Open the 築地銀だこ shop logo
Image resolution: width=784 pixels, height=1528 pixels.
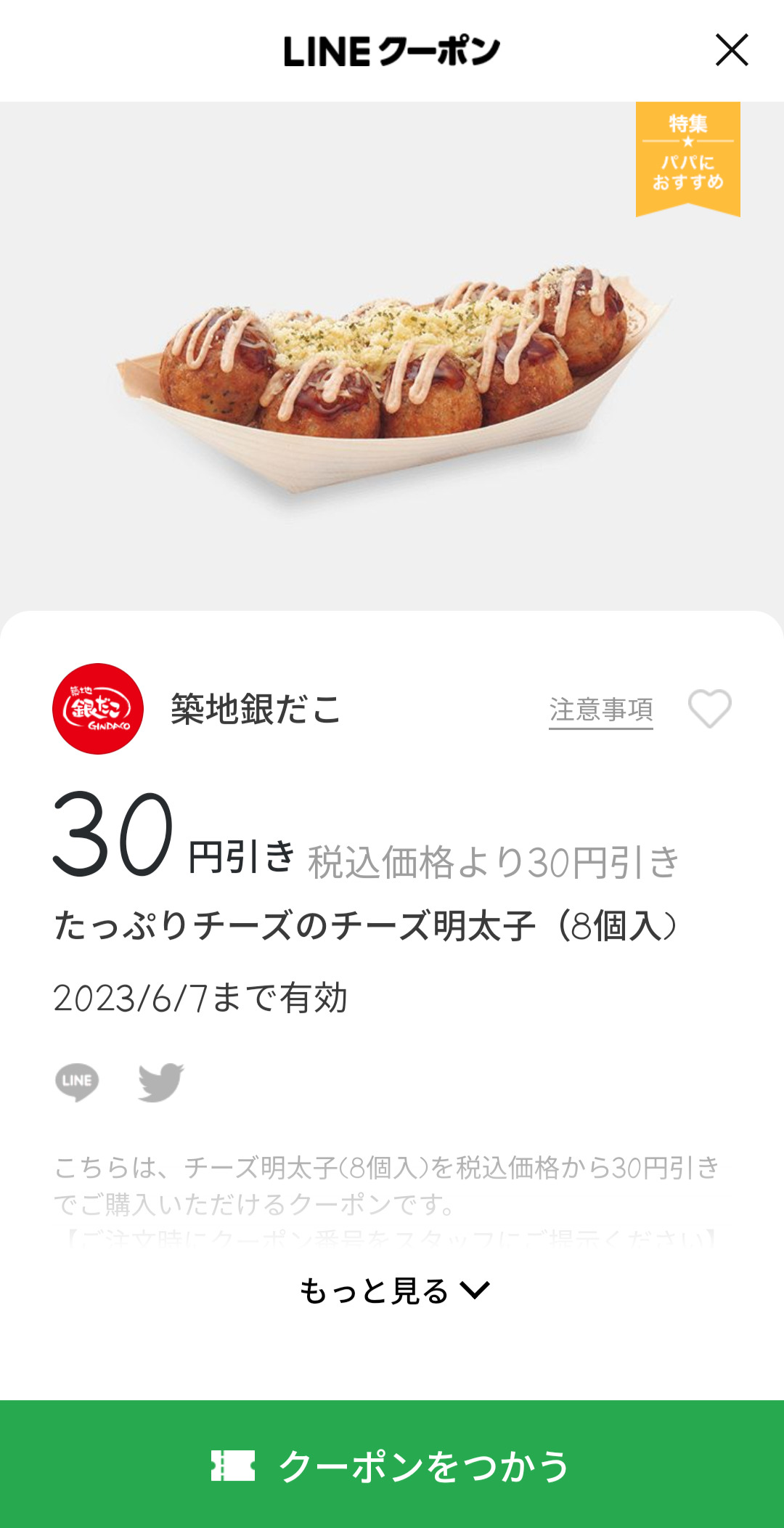pyautogui.click(x=98, y=709)
